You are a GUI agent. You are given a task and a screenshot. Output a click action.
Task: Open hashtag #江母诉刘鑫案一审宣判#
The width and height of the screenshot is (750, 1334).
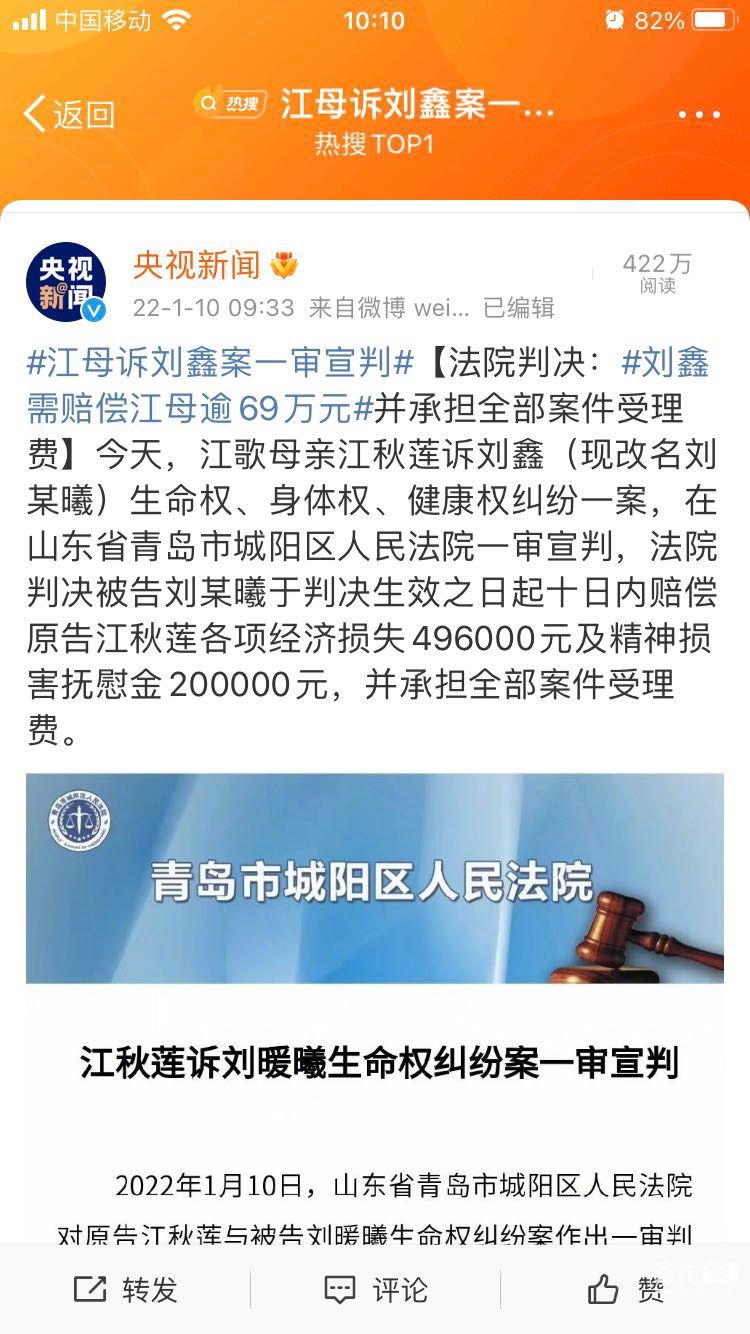pyautogui.click(x=220, y=362)
